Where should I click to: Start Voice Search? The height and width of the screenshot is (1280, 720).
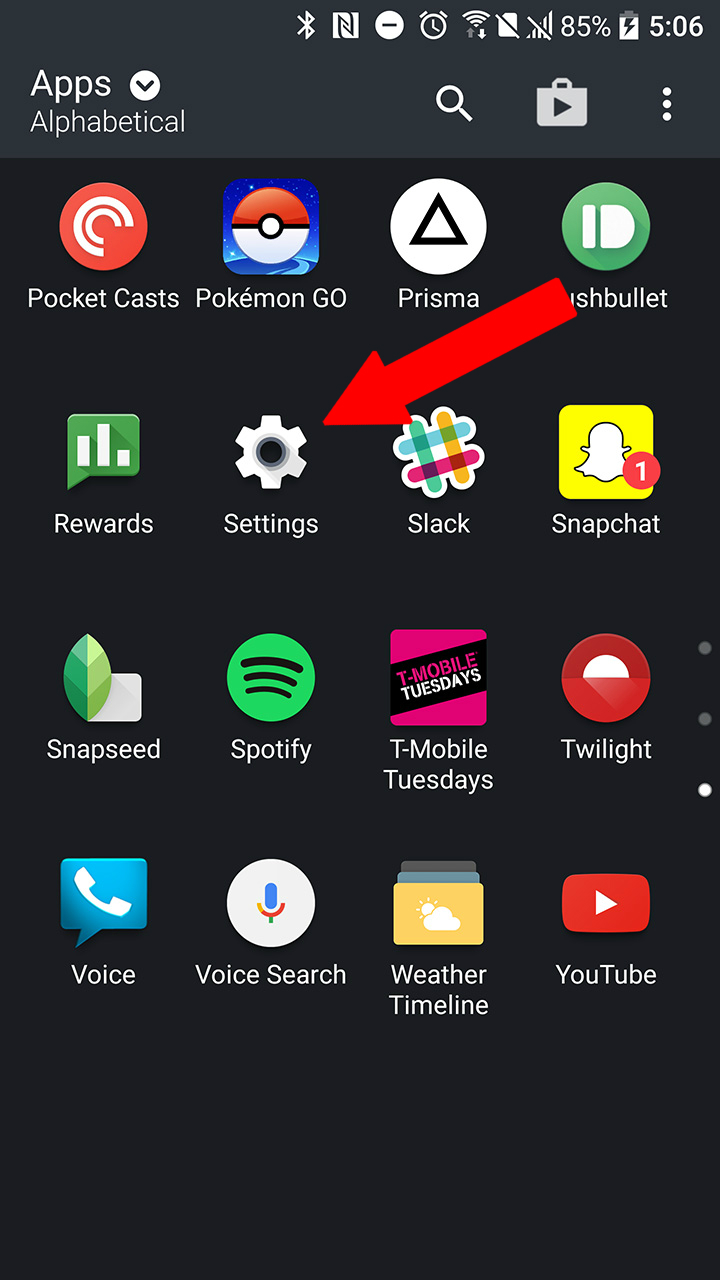click(271, 903)
